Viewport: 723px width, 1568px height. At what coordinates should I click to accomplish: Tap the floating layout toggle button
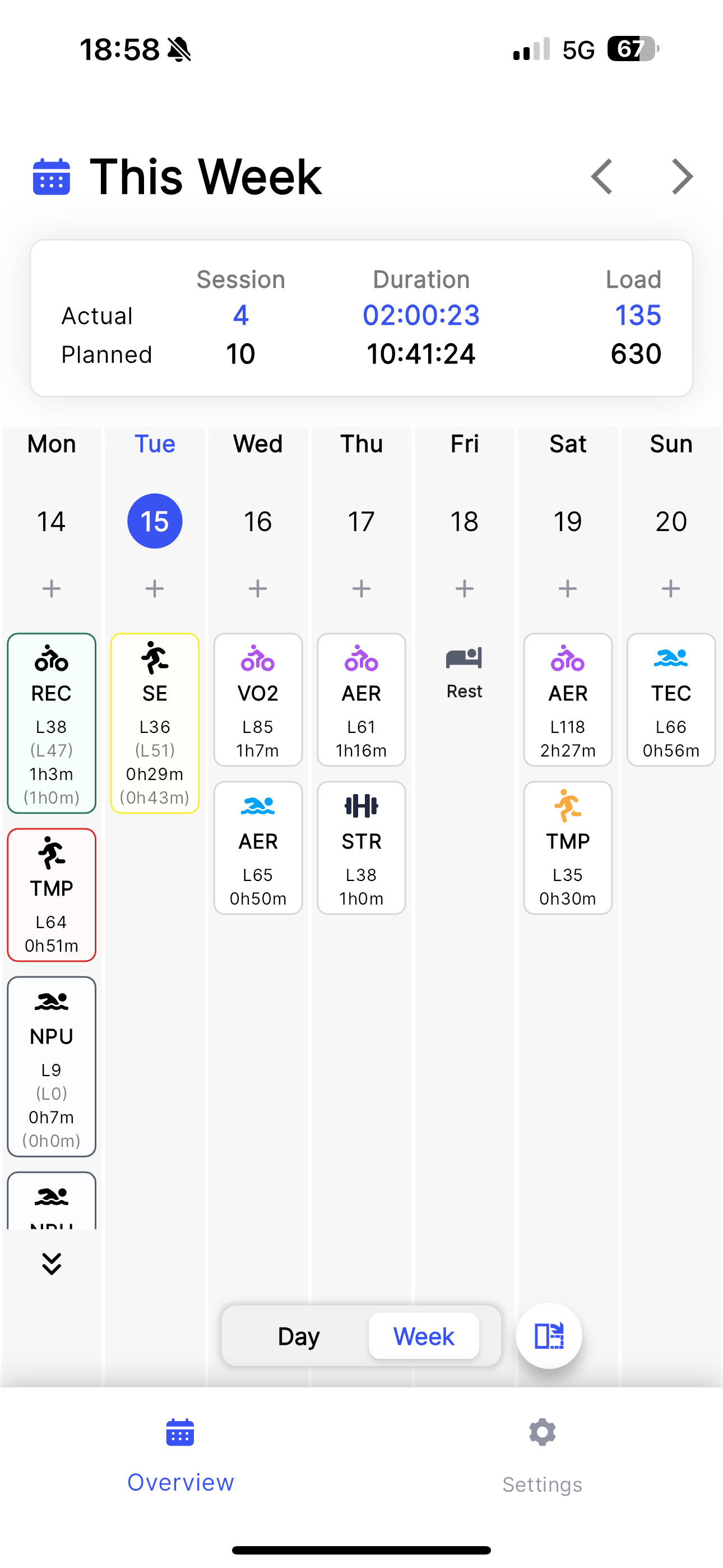(549, 1336)
